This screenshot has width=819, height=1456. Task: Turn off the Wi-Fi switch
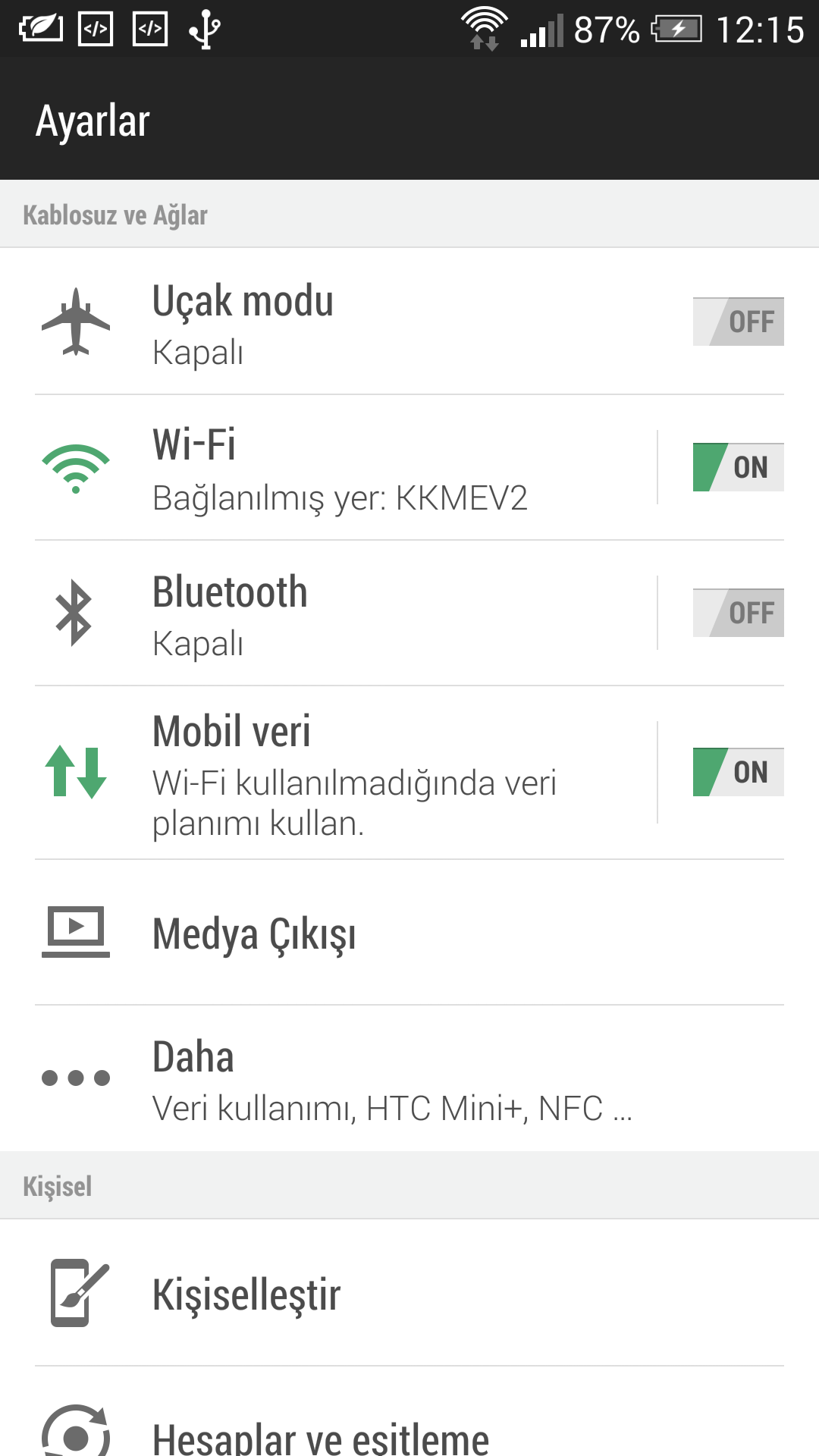(x=738, y=467)
